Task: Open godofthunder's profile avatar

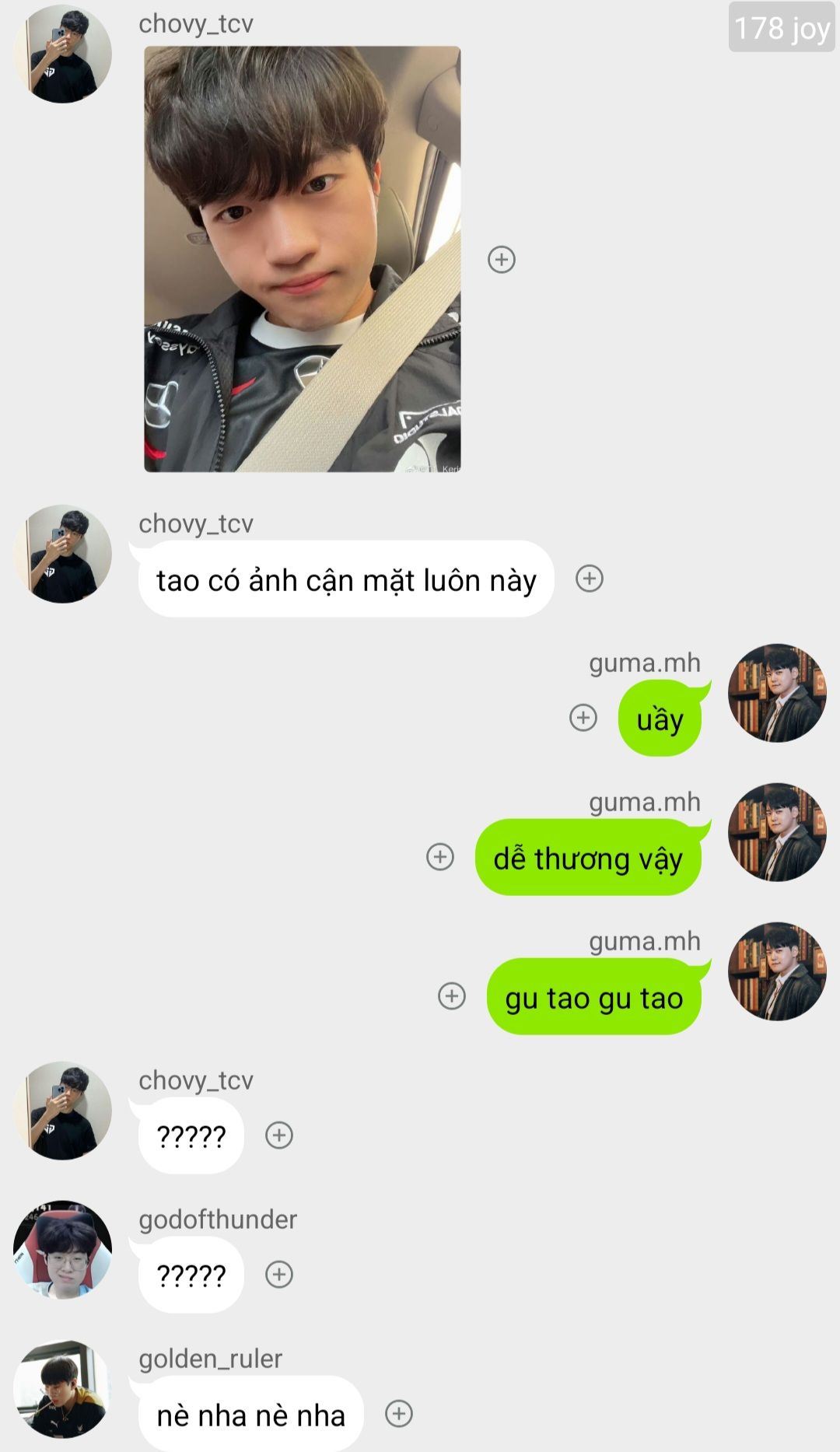Action: [x=62, y=1250]
